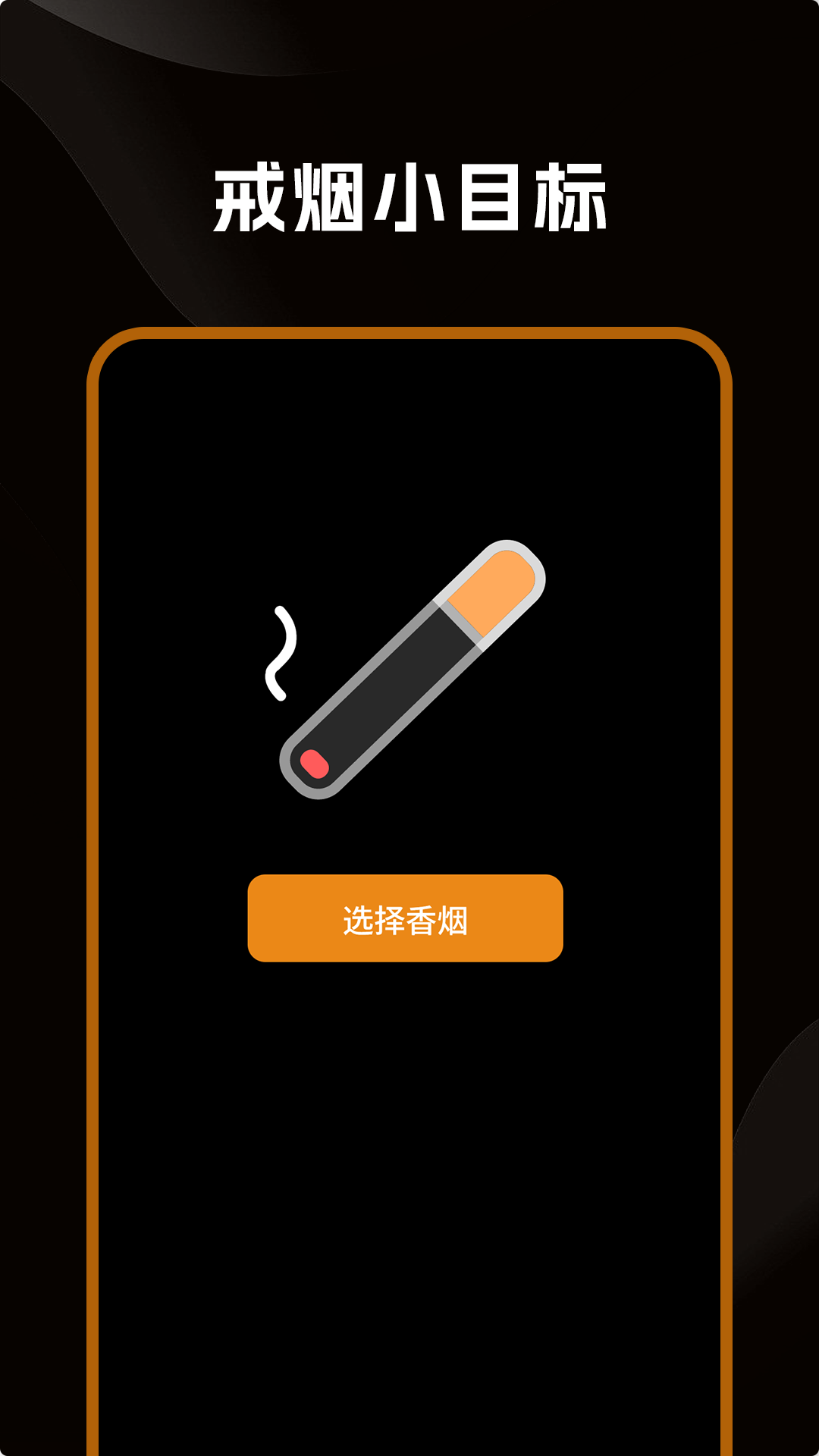Click the center of the cigarette graphic
Screen dimensions: 819x1456
click(413, 667)
